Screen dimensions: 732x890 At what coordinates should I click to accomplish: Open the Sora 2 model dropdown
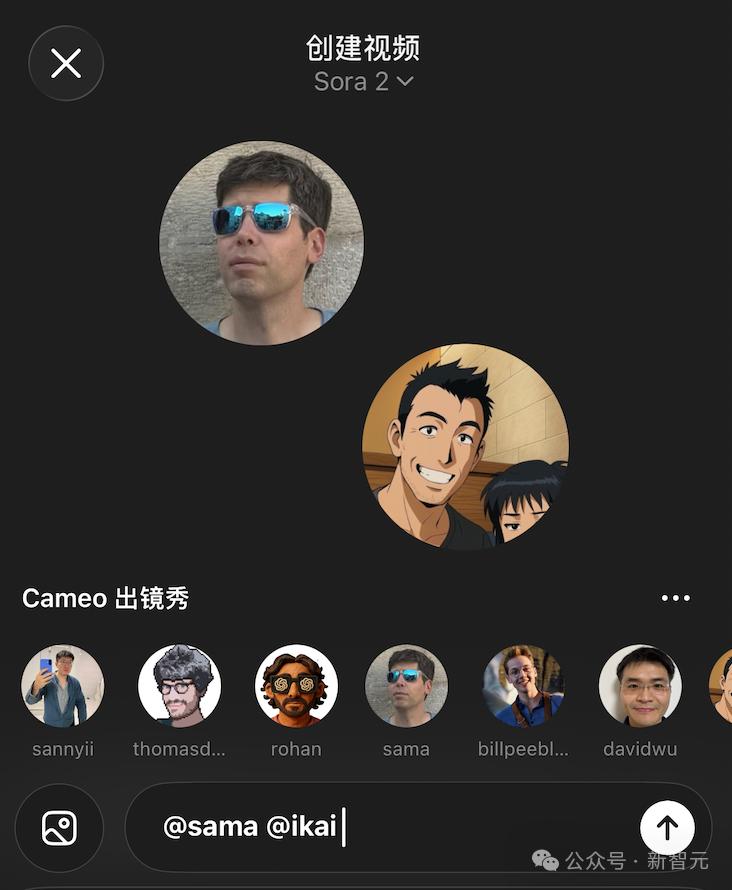click(363, 82)
